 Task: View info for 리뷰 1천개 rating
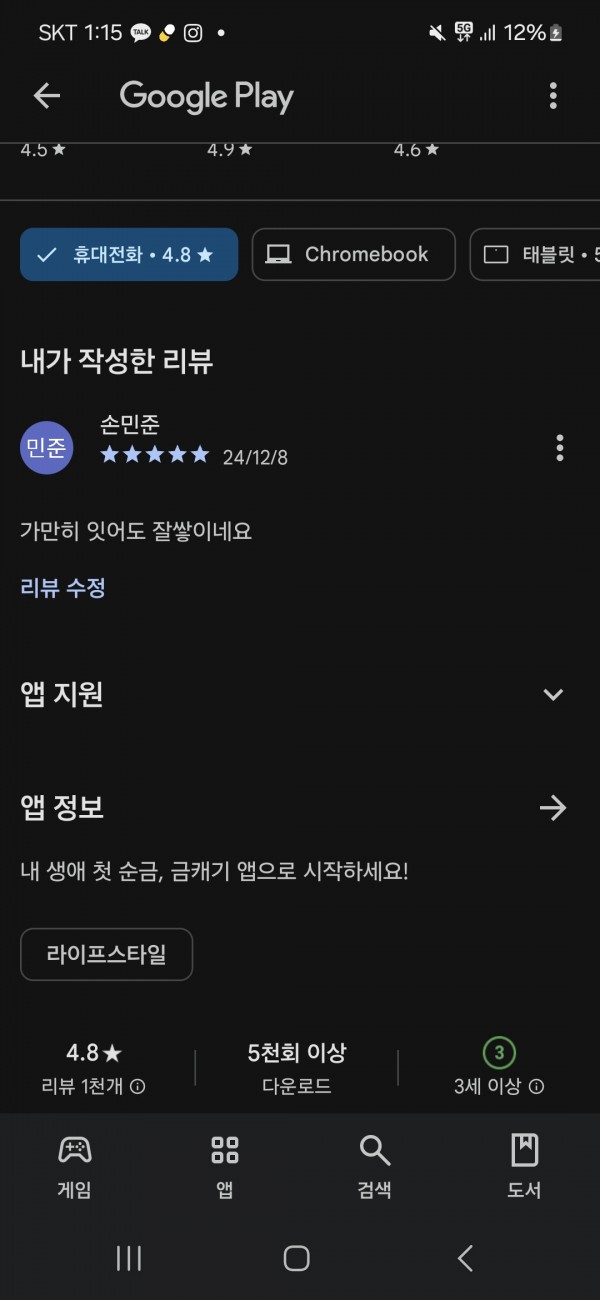click(x=138, y=1087)
